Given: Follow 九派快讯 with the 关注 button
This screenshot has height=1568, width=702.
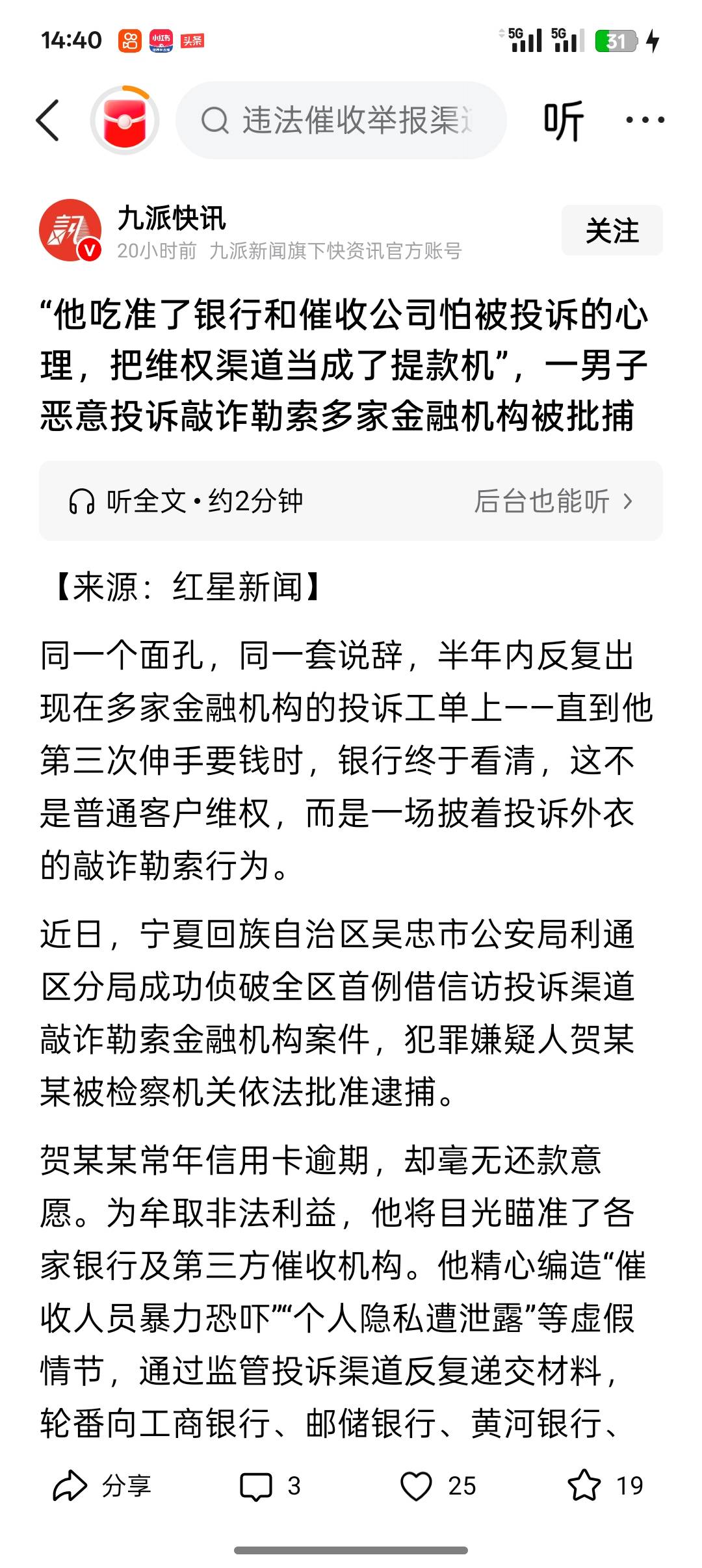Looking at the screenshot, I should pos(612,231).
